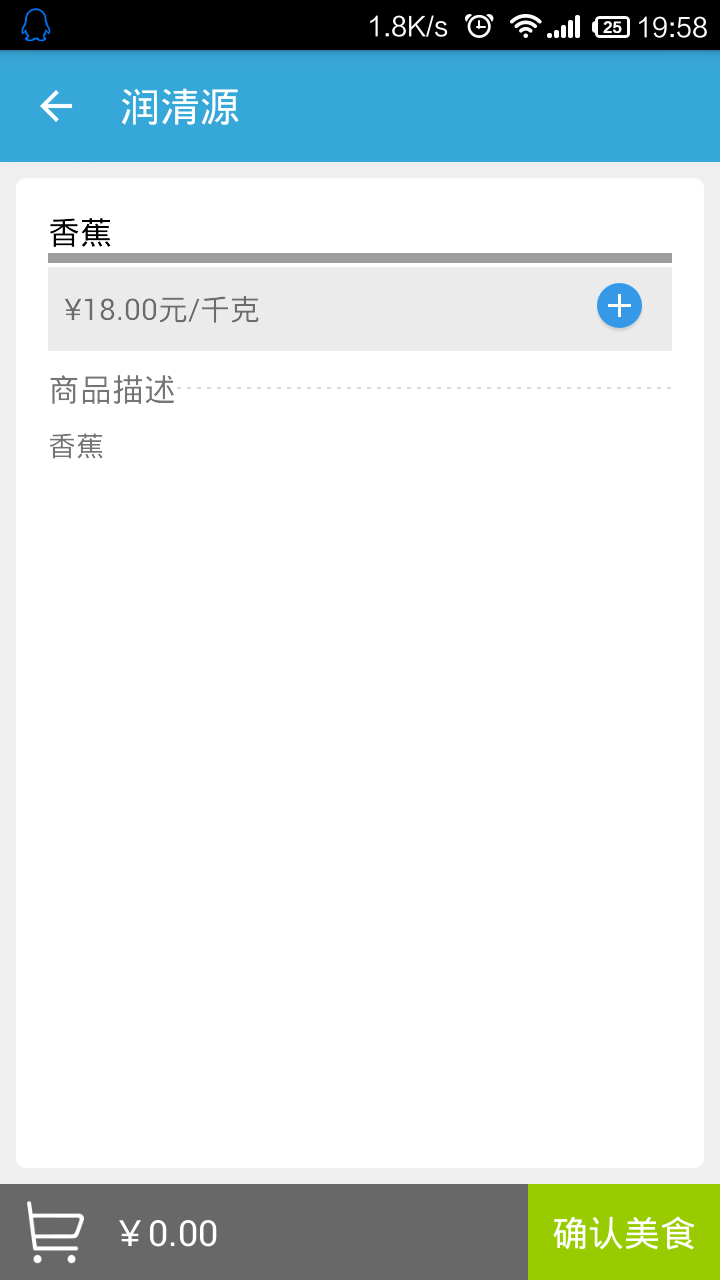
Task: Select the 香蕉 description text
Action: 75,446
